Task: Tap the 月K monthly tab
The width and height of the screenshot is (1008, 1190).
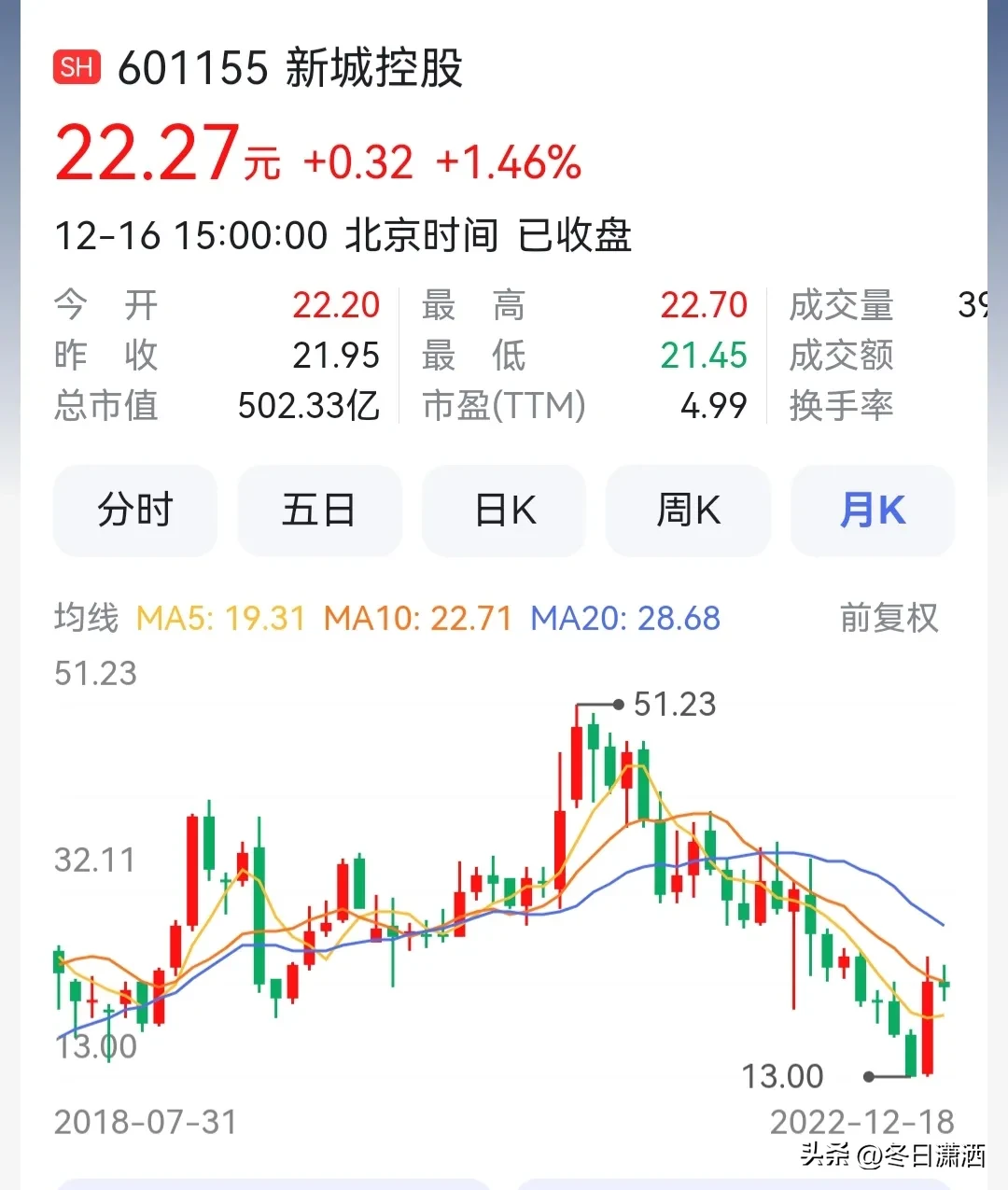Action: tap(872, 511)
